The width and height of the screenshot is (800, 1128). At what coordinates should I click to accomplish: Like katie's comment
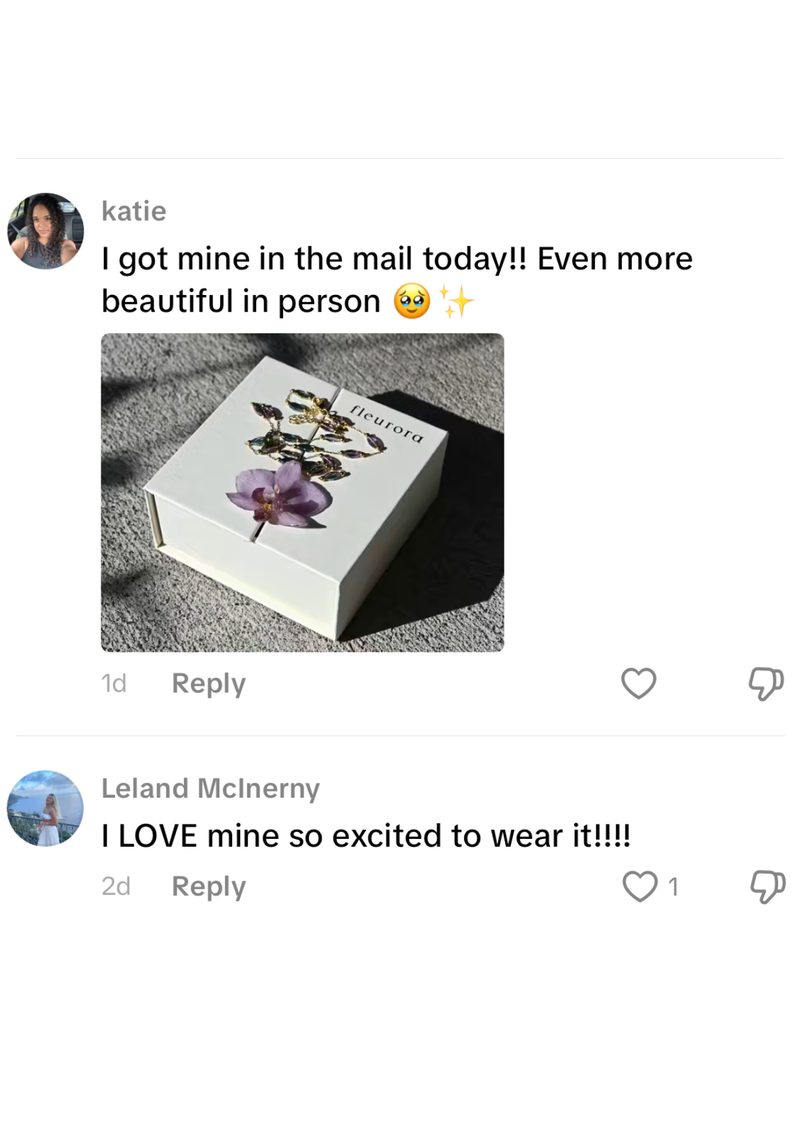click(639, 684)
